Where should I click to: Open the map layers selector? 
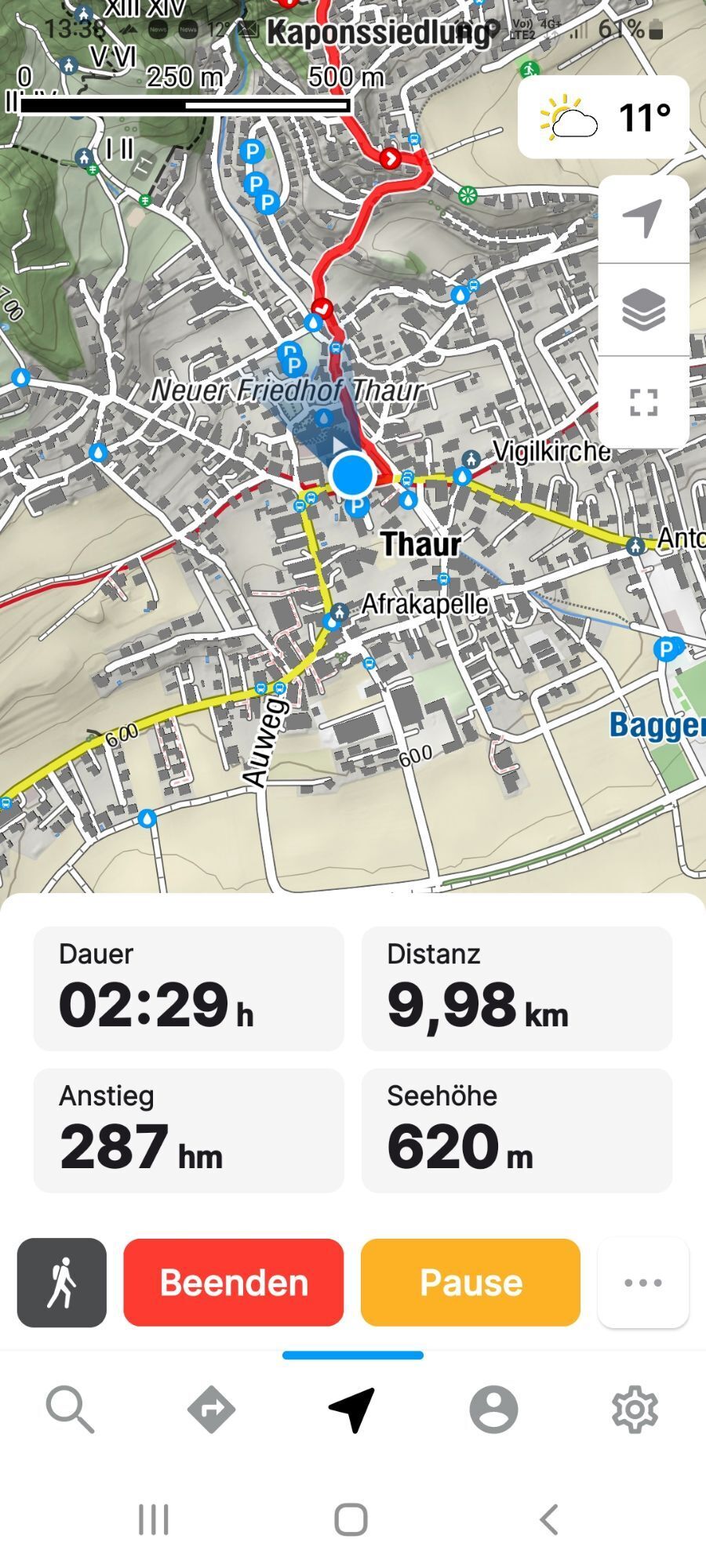(x=643, y=310)
